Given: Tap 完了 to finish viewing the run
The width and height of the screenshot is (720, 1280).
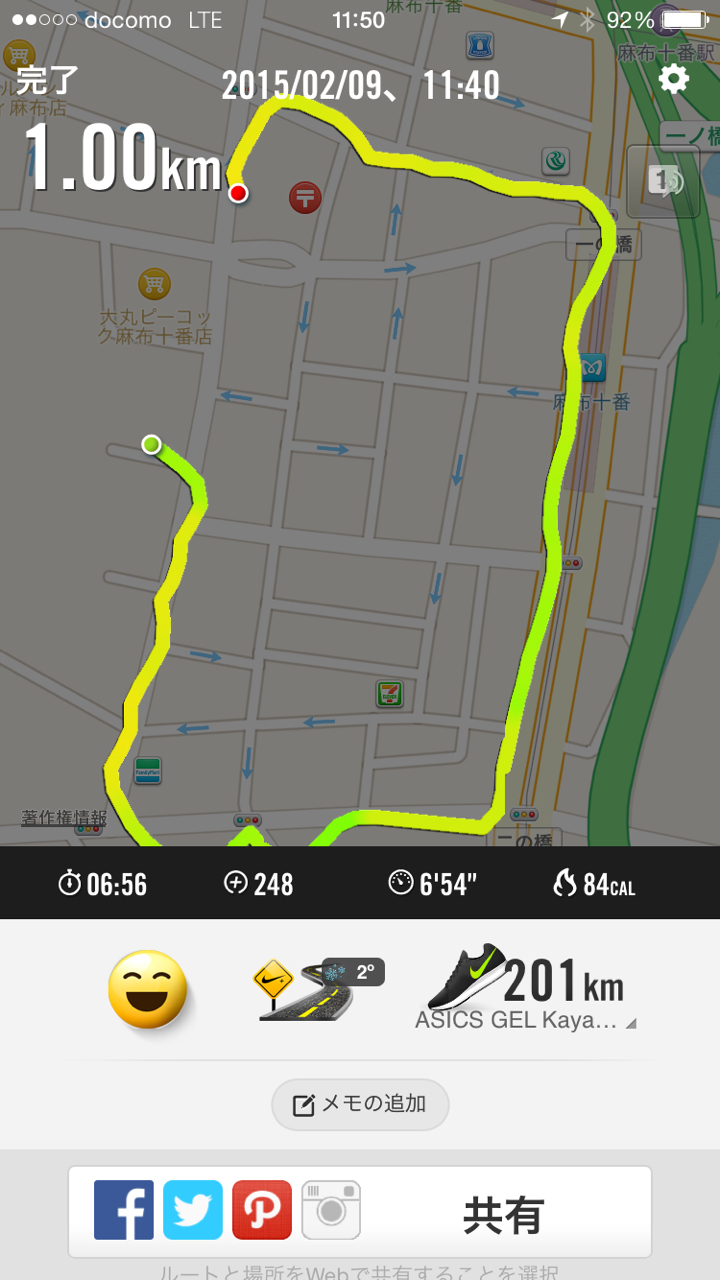Looking at the screenshot, I should pos(48,81).
